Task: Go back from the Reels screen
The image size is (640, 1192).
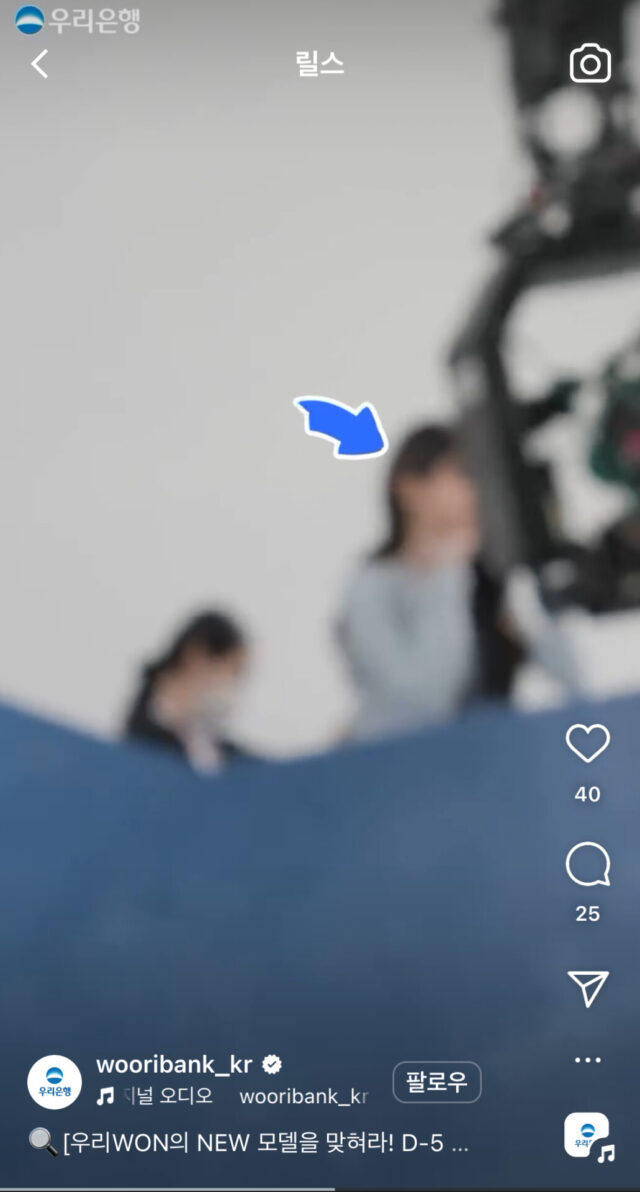Action: point(40,64)
